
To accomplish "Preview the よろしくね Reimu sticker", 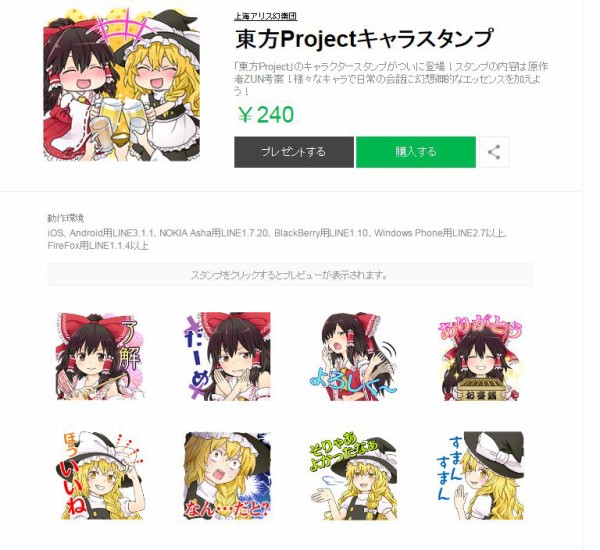I will tap(358, 355).
